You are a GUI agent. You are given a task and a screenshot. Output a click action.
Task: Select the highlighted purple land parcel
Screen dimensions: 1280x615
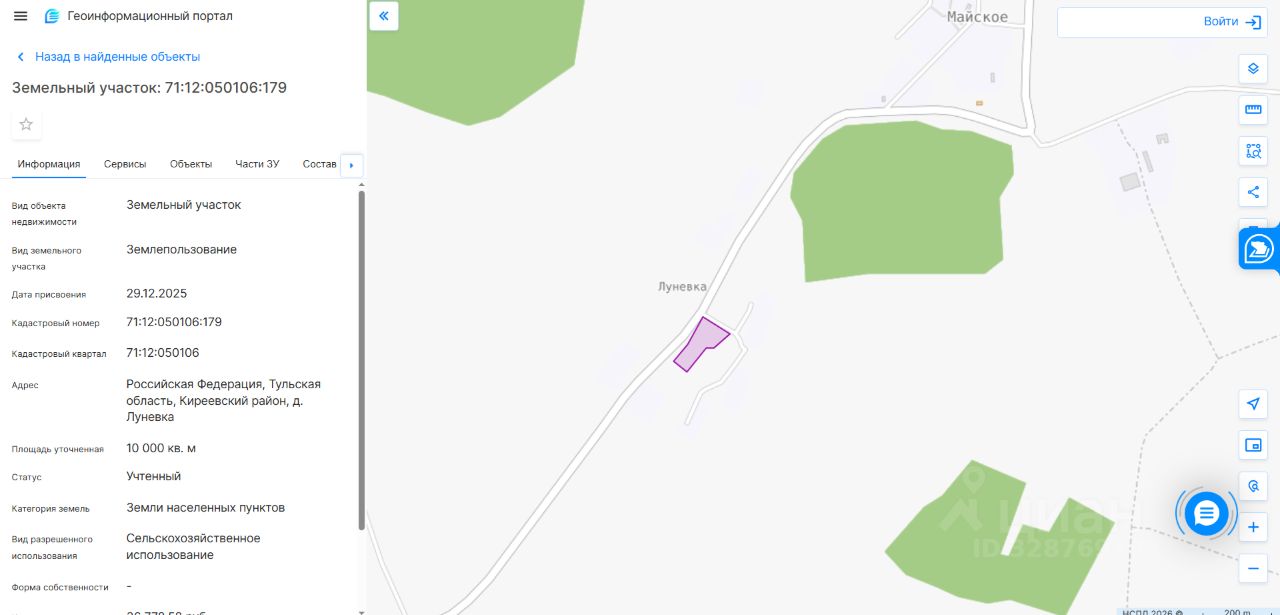pyautogui.click(x=698, y=345)
